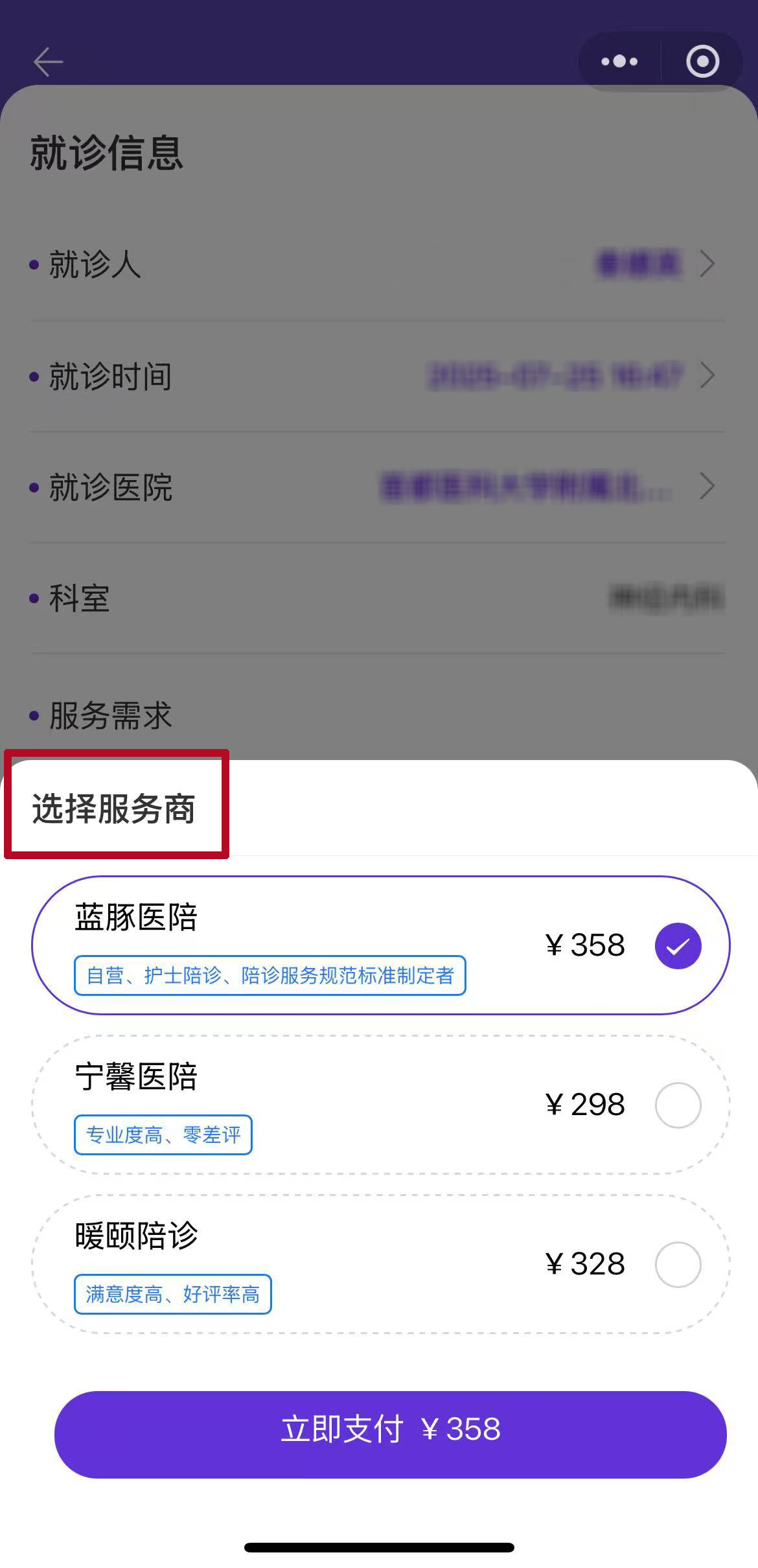Open the mini program three-dot menu
The height and width of the screenshot is (1568, 758).
[619, 62]
